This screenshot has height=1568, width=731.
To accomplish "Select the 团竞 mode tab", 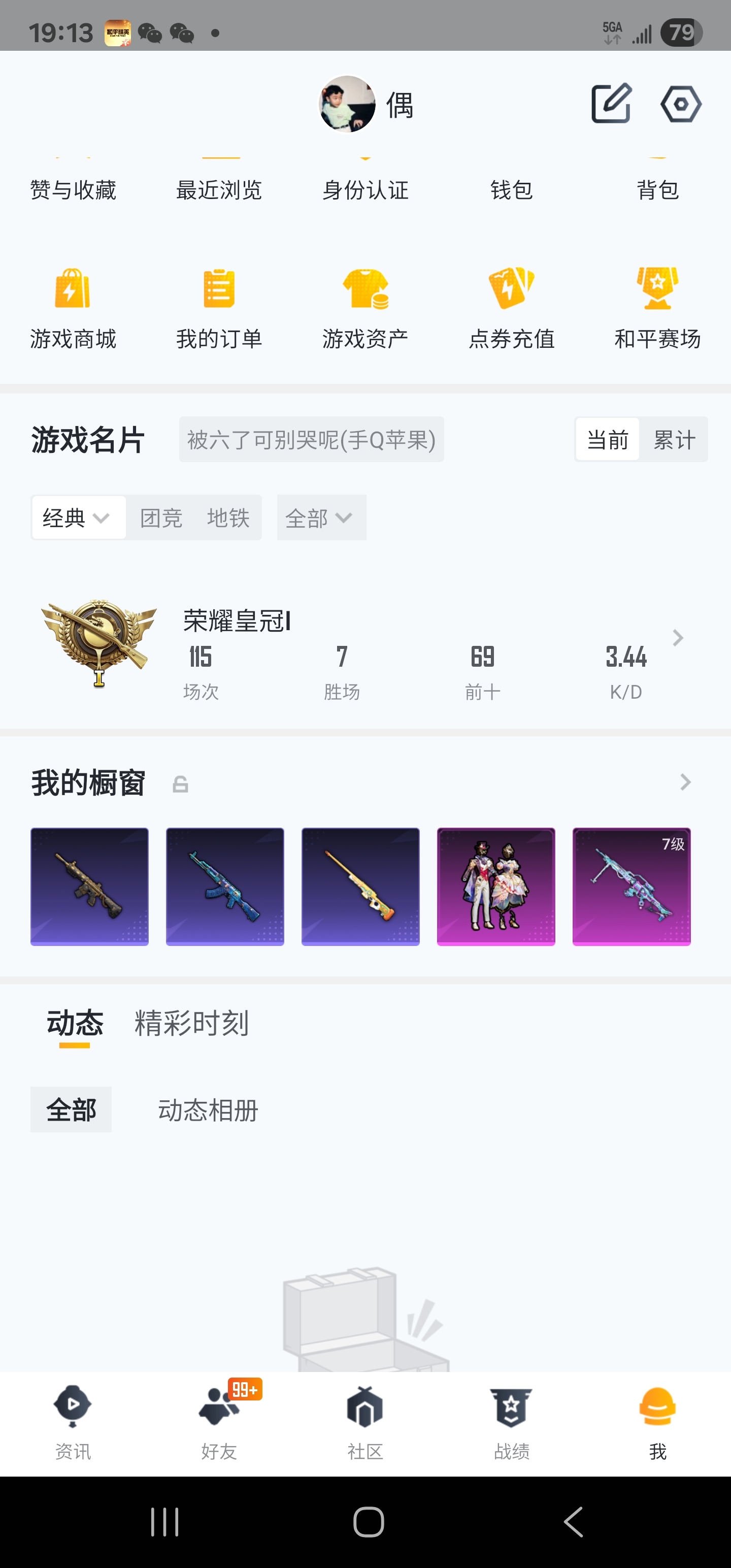I will click(x=161, y=518).
